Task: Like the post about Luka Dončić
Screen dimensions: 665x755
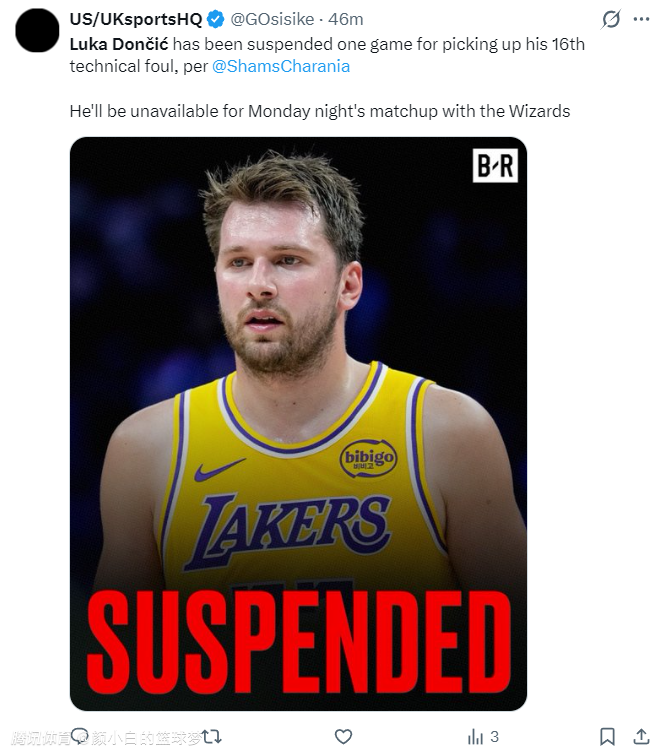Action: (x=343, y=737)
